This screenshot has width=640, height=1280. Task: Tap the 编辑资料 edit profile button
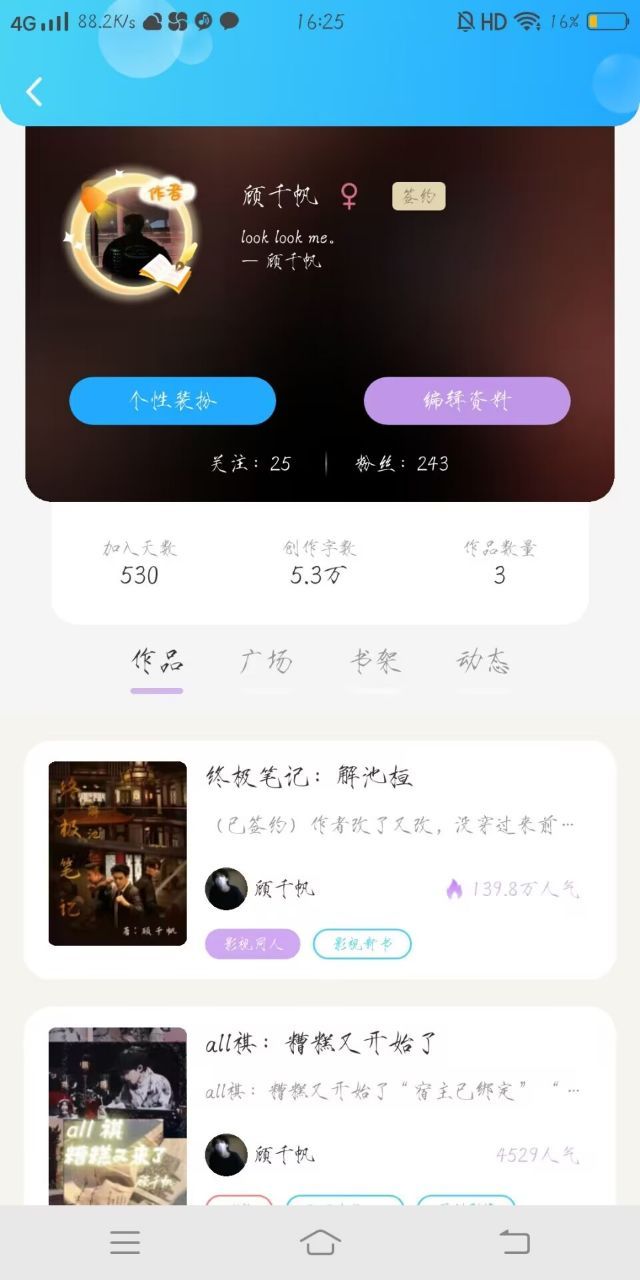467,401
